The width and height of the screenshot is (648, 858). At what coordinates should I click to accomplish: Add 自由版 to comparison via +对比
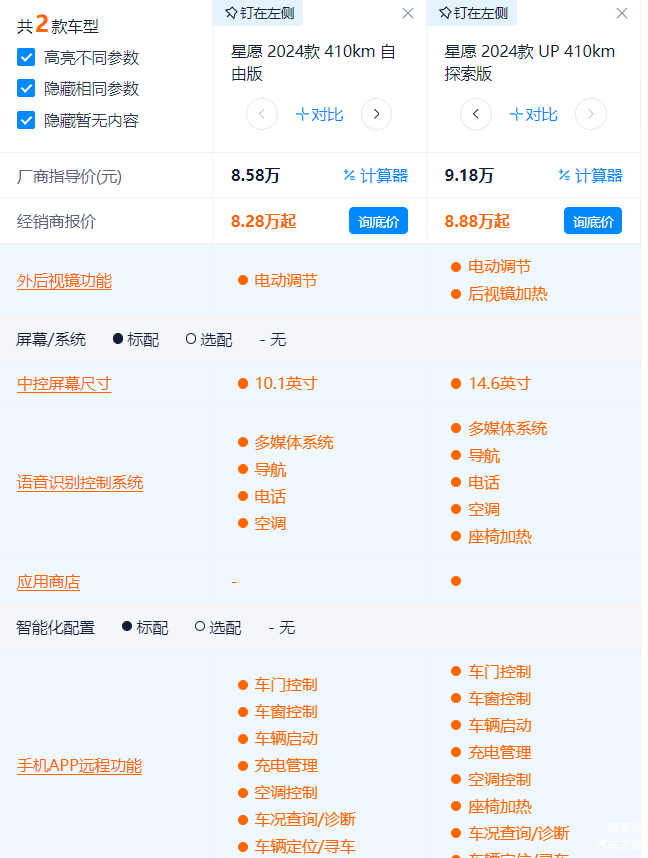click(x=319, y=114)
